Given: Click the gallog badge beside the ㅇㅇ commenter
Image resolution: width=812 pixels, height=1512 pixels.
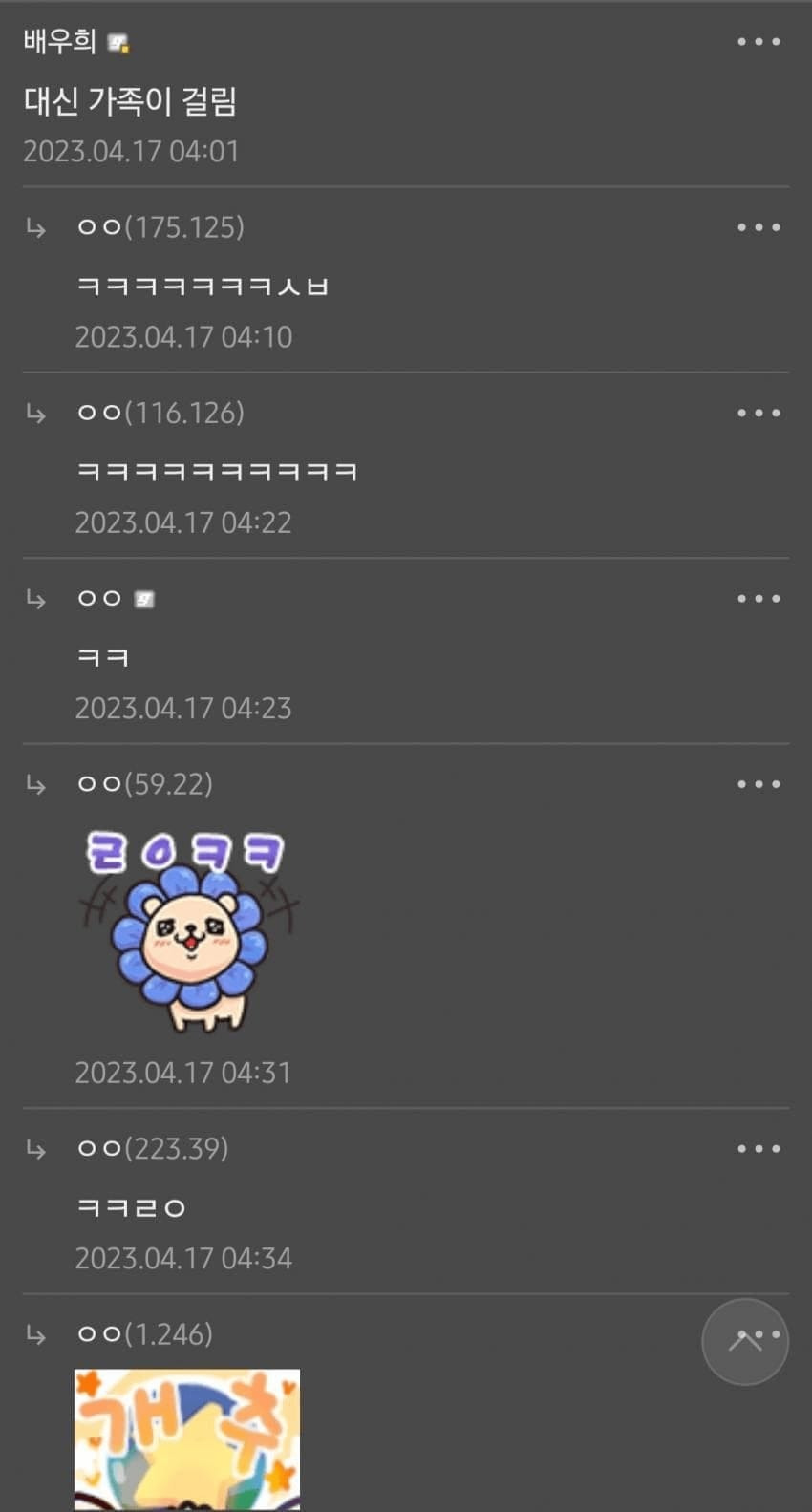Looking at the screenshot, I should pyautogui.click(x=143, y=598).
